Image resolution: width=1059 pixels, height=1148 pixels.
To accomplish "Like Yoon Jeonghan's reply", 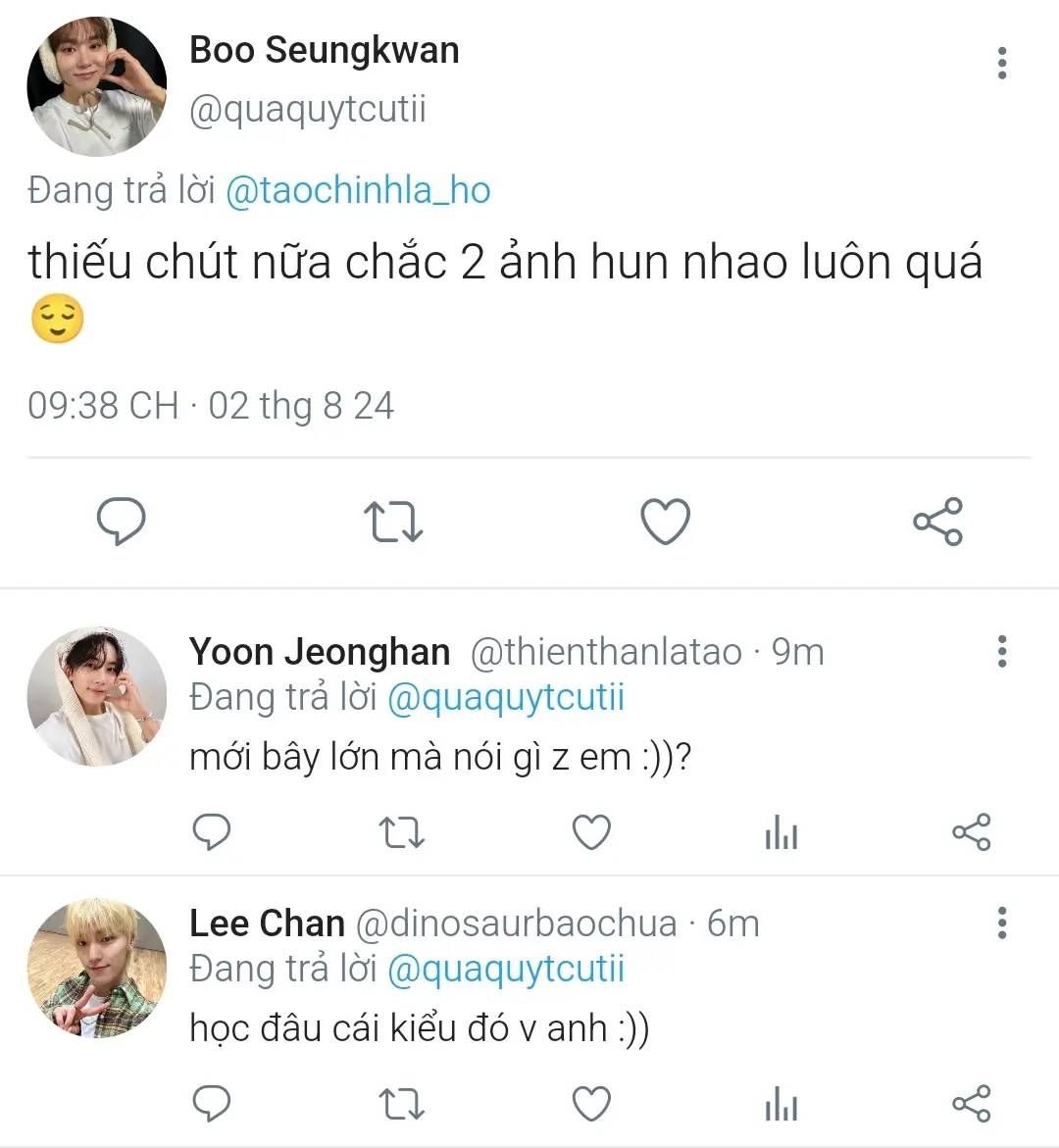I will [x=591, y=831].
